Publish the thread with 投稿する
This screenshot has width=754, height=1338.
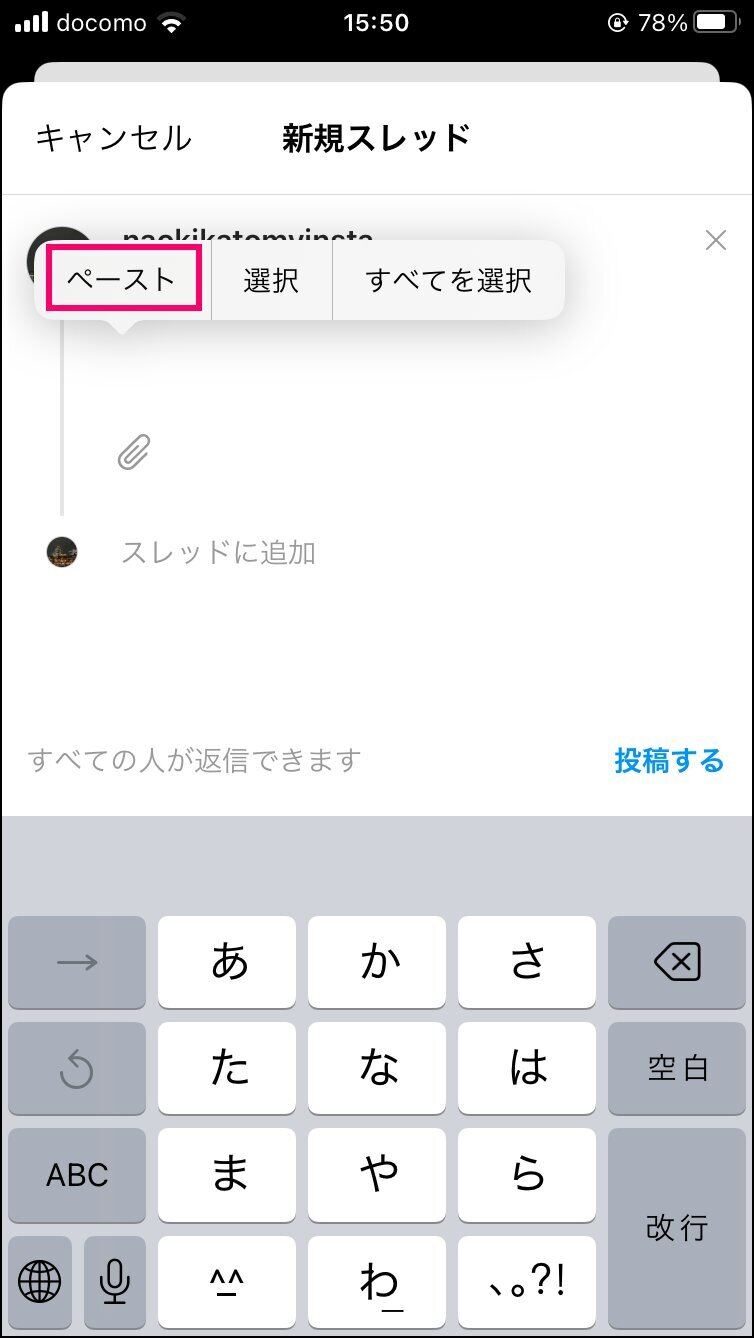pyautogui.click(x=669, y=761)
